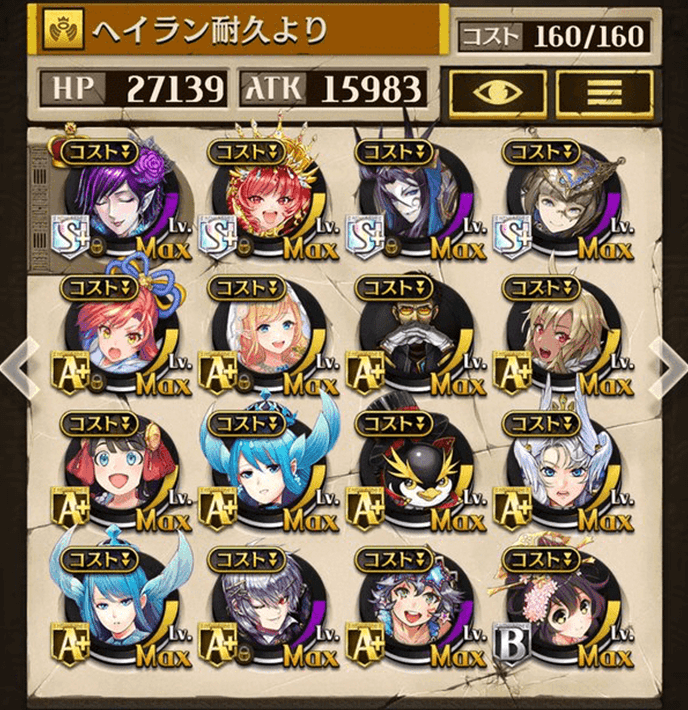
Task: Open the three-line list menu button
Action: point(604,92)
